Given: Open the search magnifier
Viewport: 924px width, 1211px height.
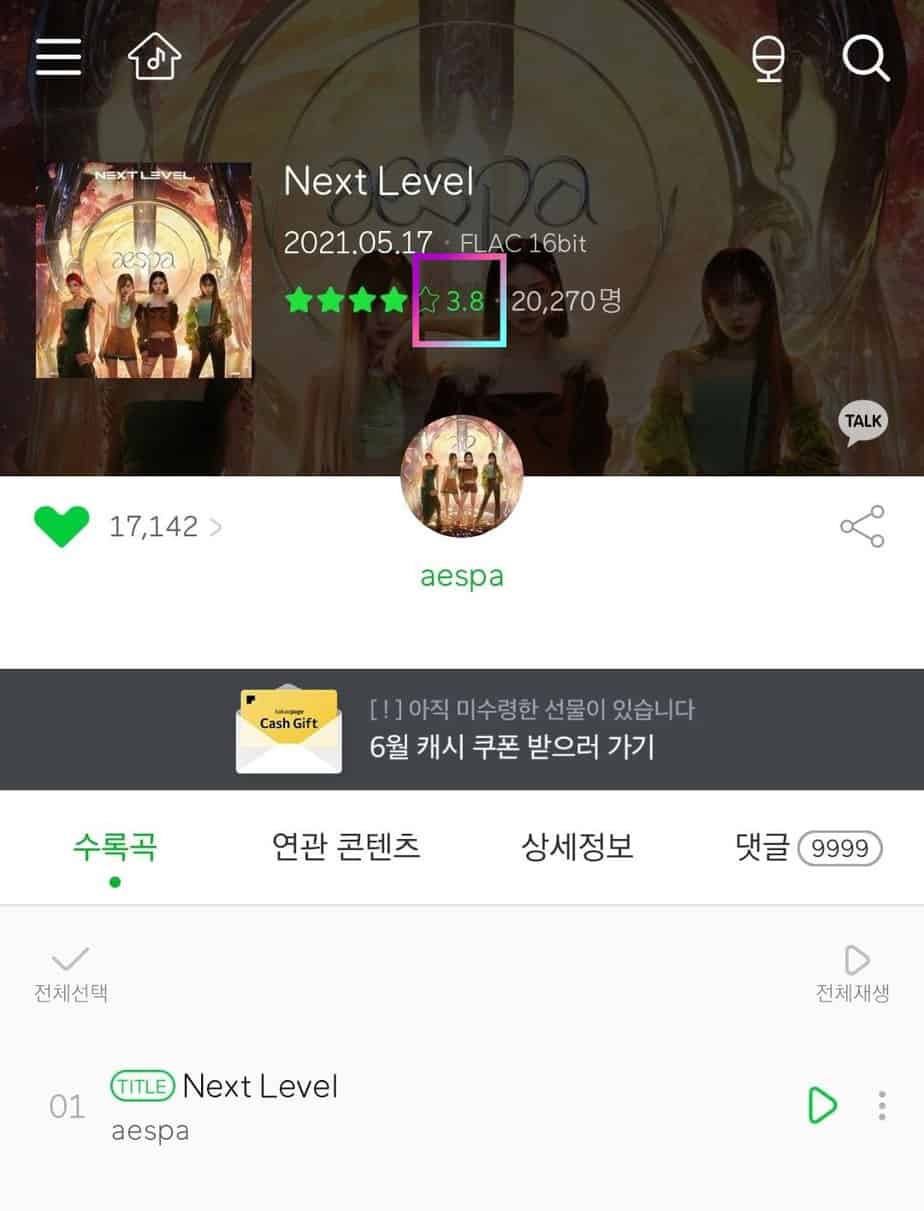Looking at the screenshot, I should point(865,57).
